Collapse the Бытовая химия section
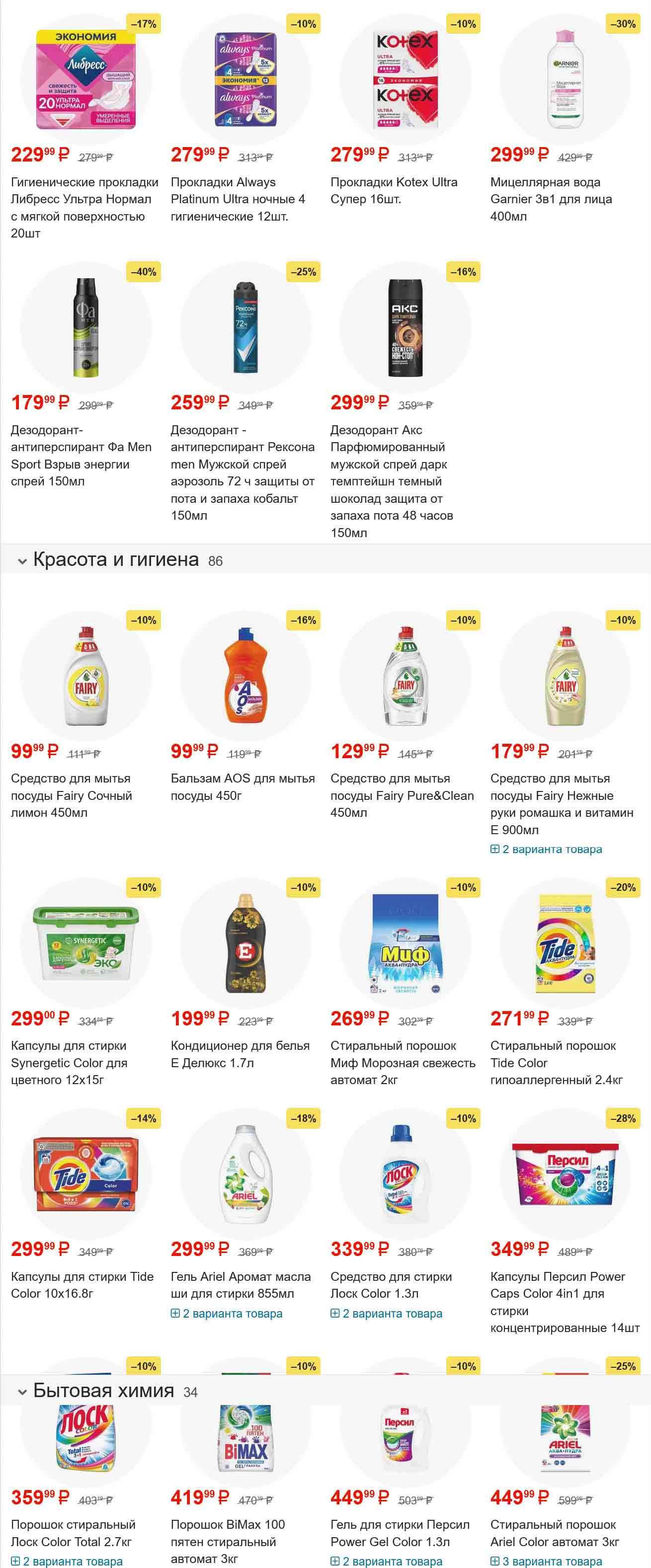651x1568 pixels. tap(22, 1392)
